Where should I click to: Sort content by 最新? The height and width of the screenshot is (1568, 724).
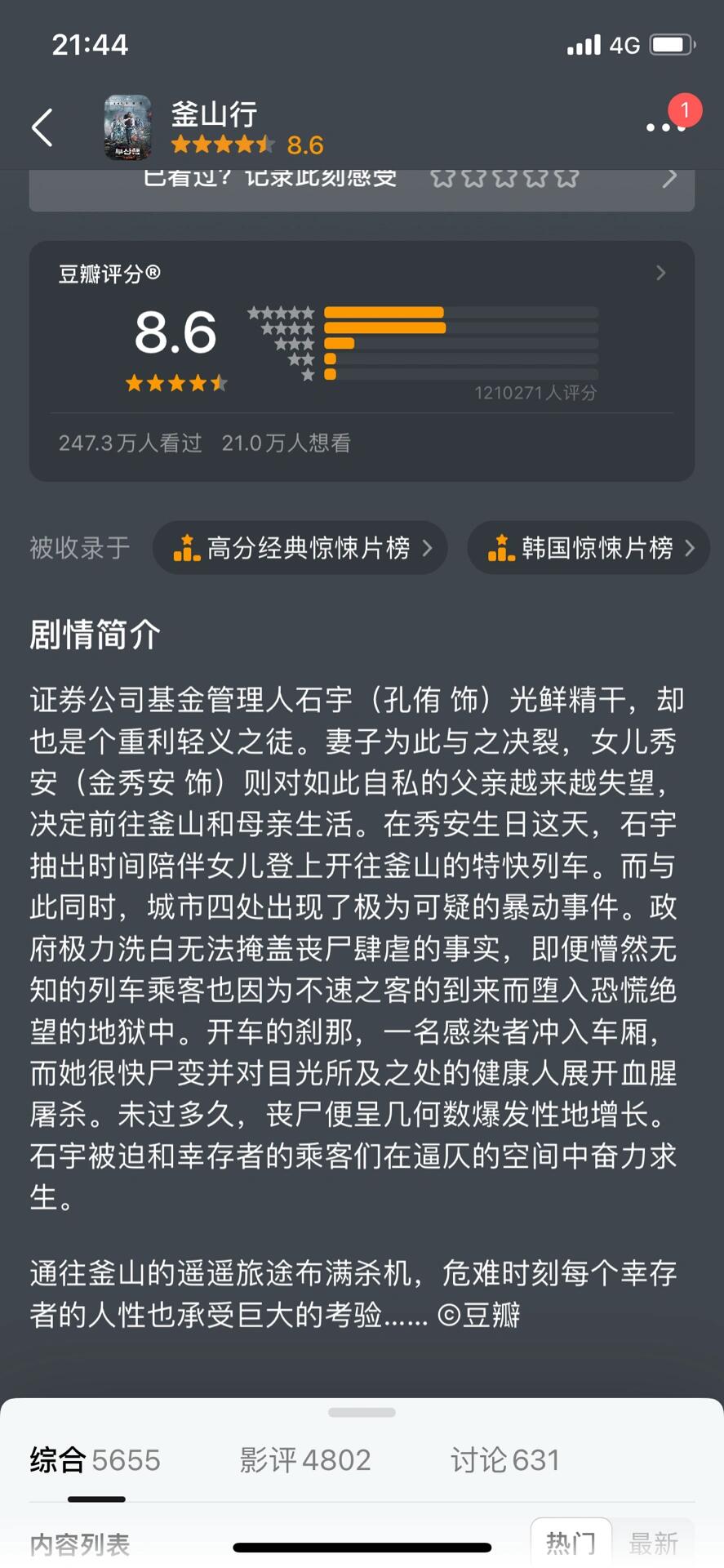point(654,1542)
